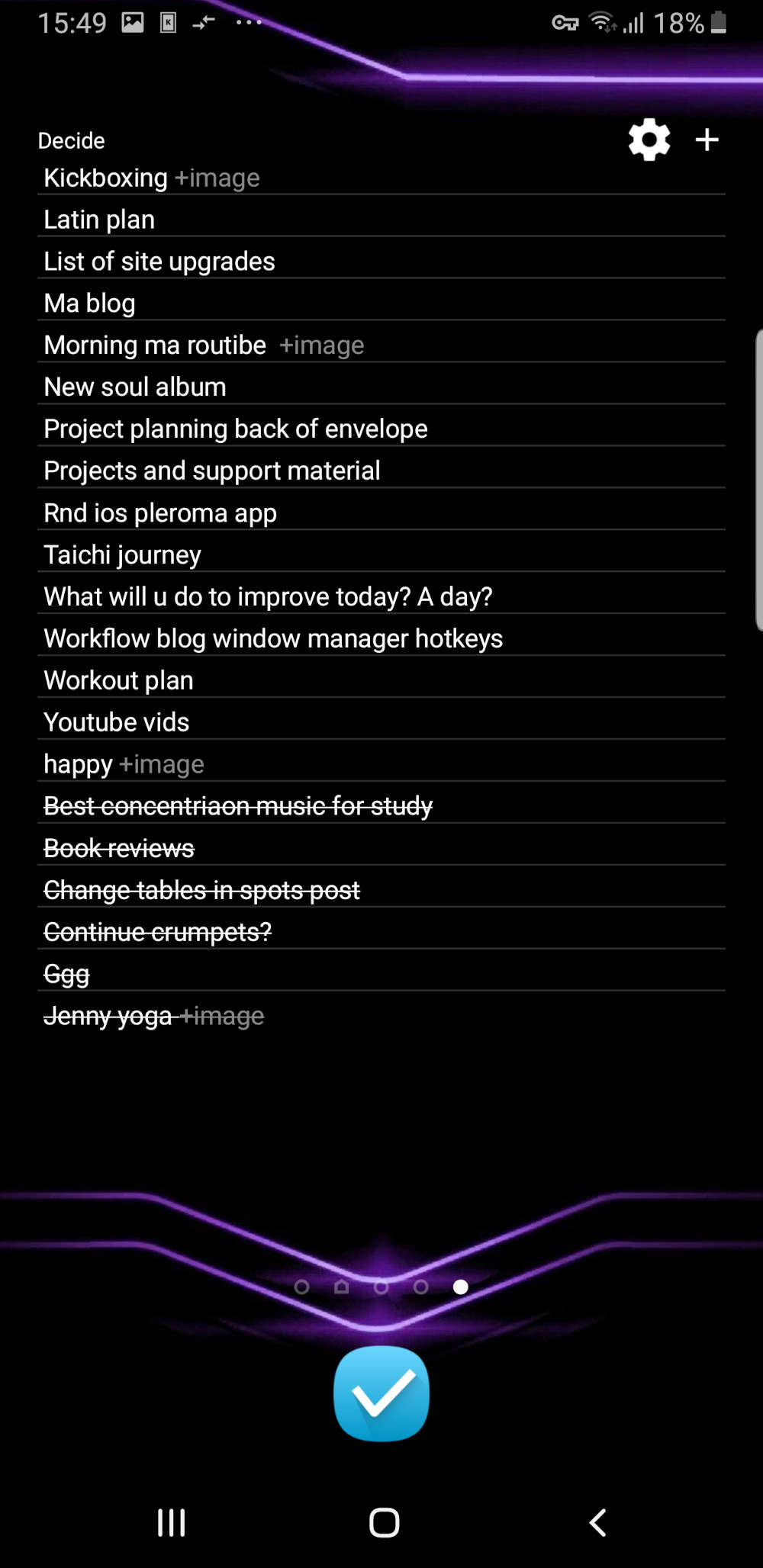
Task: Open completed item Book reviews
Action: pyautogui.click(x=119, y=848)
